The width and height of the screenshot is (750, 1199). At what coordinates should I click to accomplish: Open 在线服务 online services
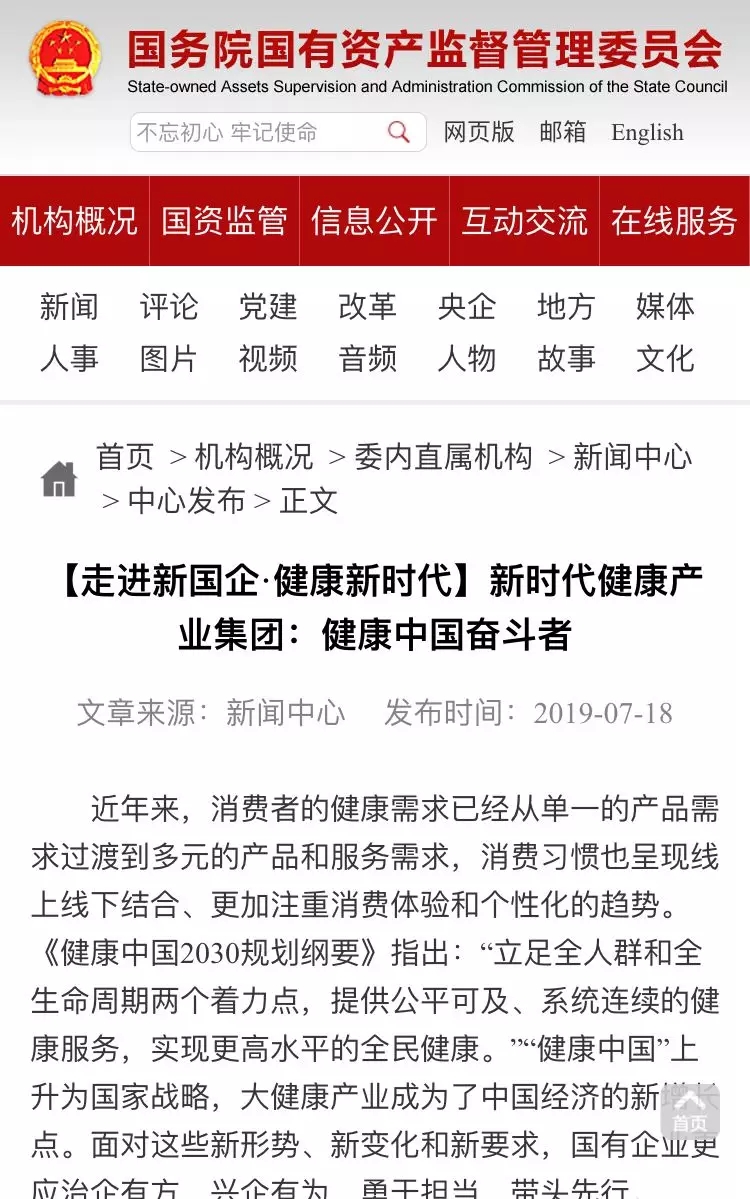[x=674, y=221]
